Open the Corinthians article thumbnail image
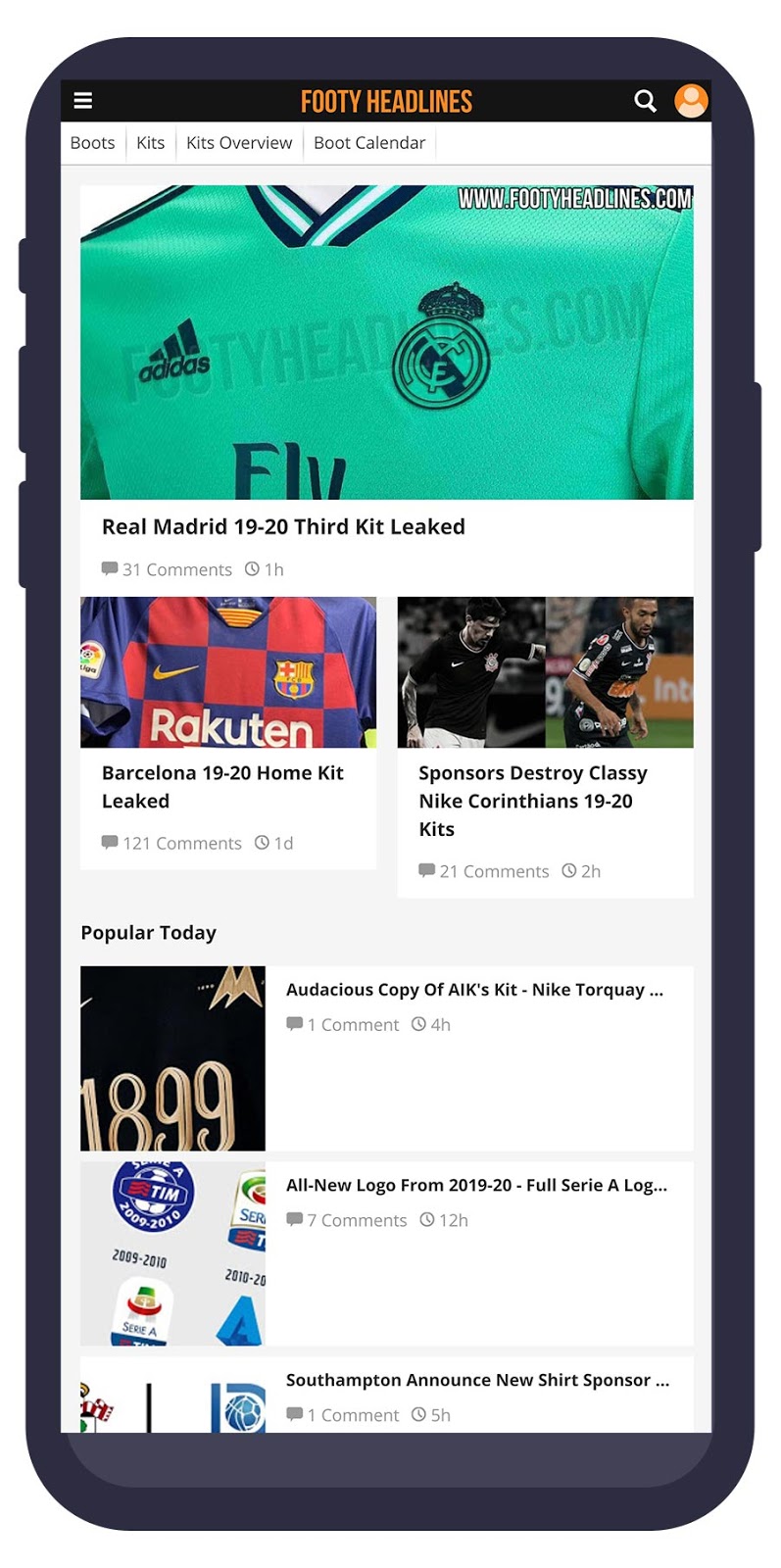This screenshot has width=781, height=1568. (x=545, y=673)
